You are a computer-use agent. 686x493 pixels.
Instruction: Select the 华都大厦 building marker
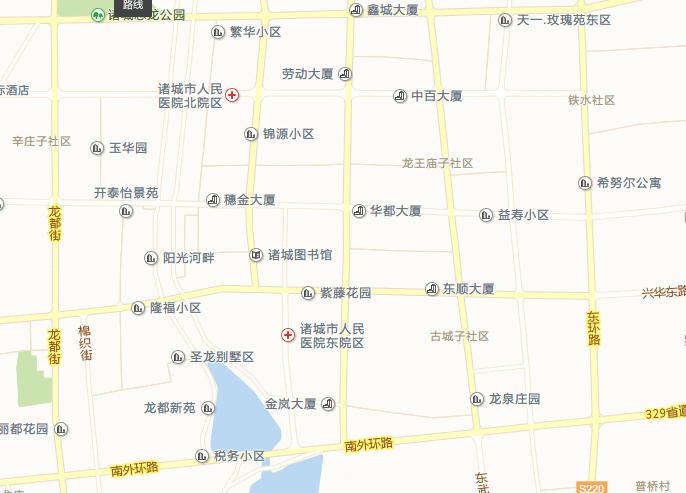tap(359, 211)
